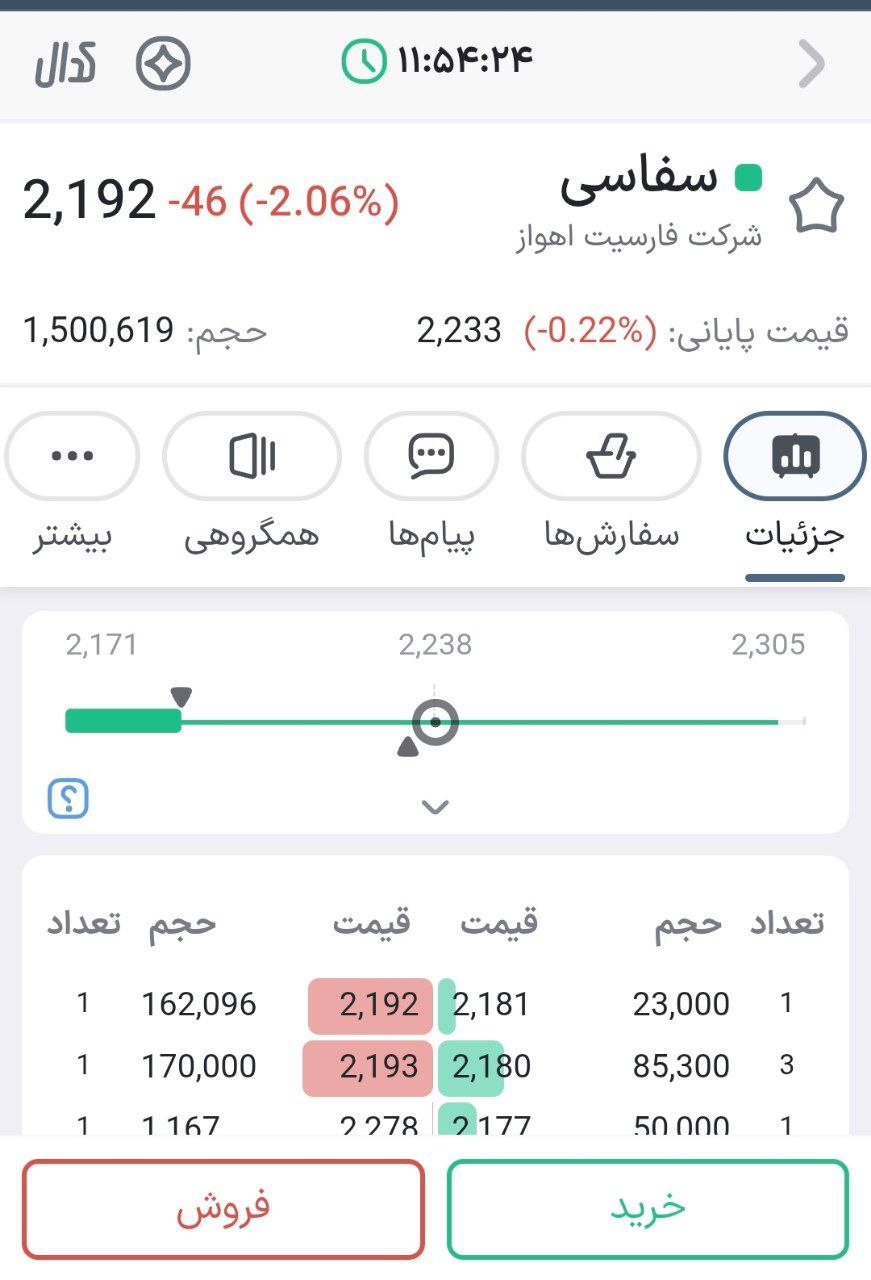The width and height of the screenshot is (871, 1280).
Task: Go back using the top arrow
Action: click(x=812, y=65)
